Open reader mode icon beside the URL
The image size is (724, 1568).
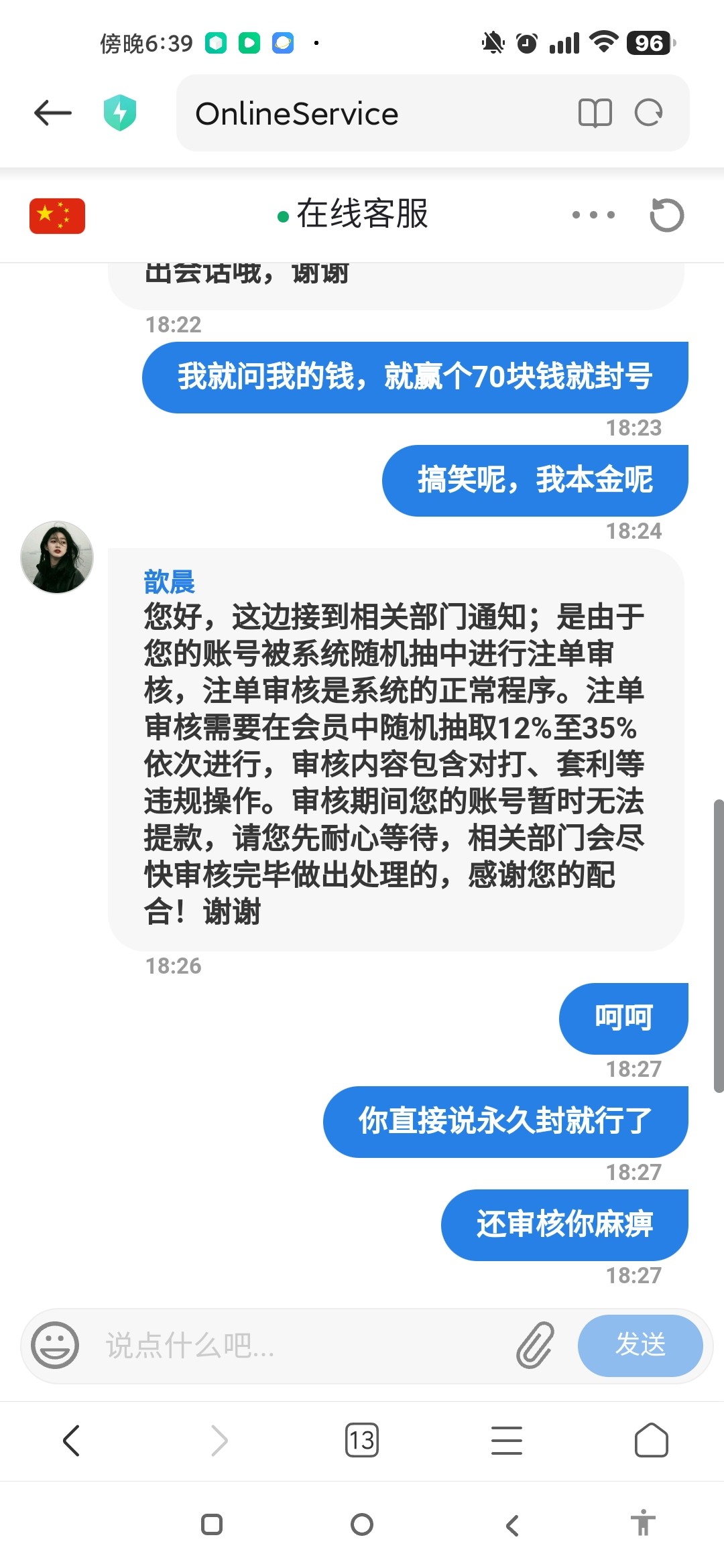click(x=595, y=113)
